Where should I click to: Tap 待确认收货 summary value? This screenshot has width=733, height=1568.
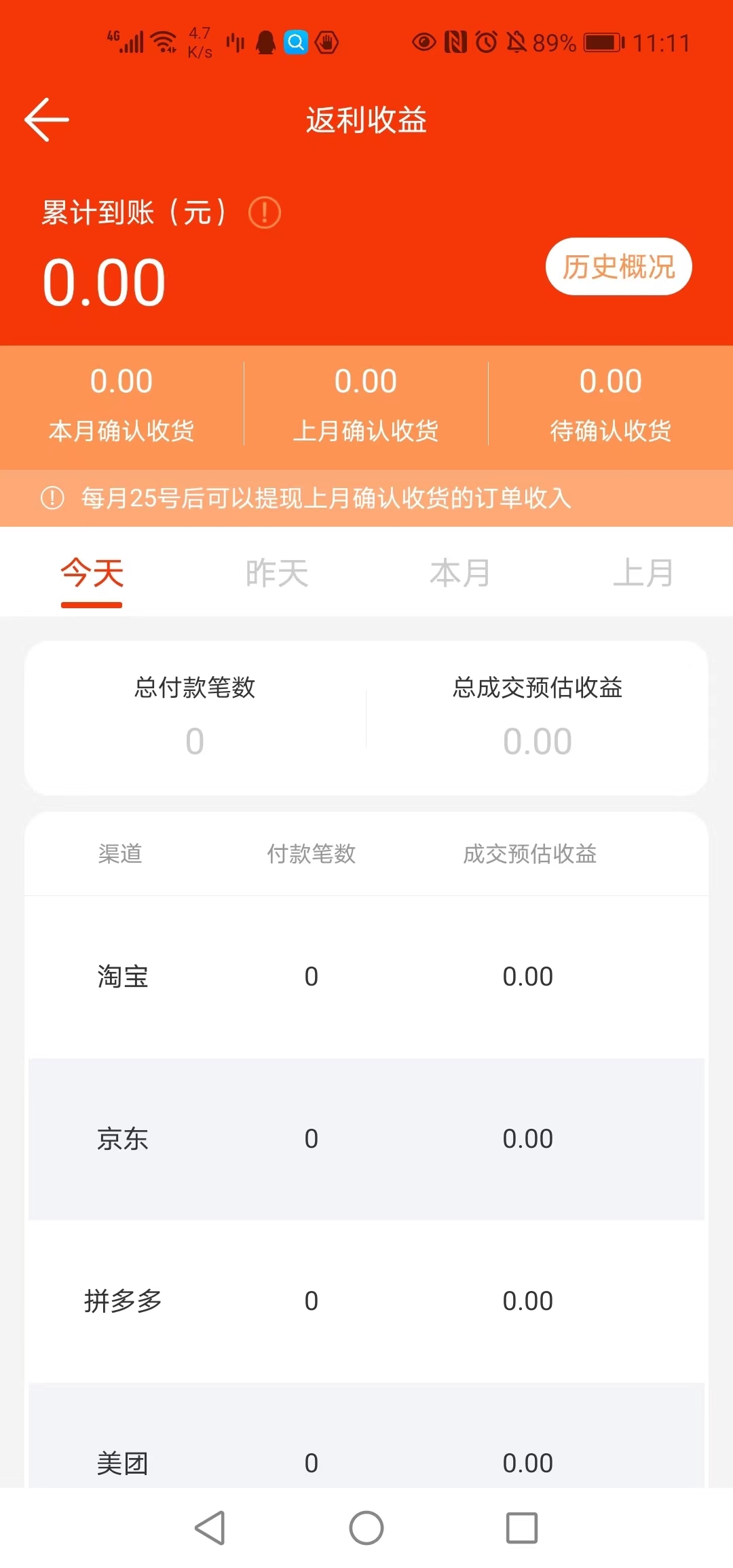tap(611, 381)
